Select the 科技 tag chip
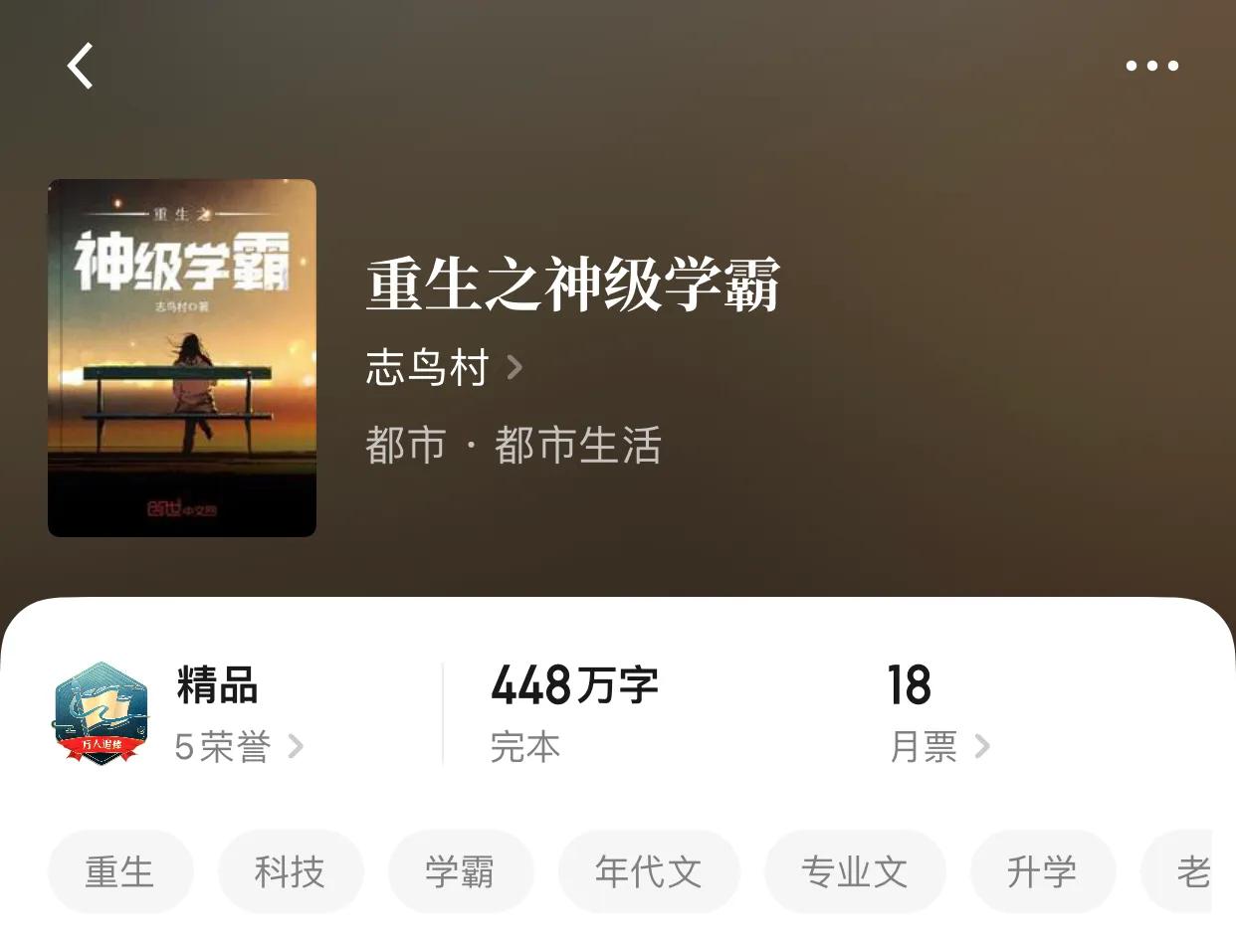The image size is (1236, 952). (290, 872)
